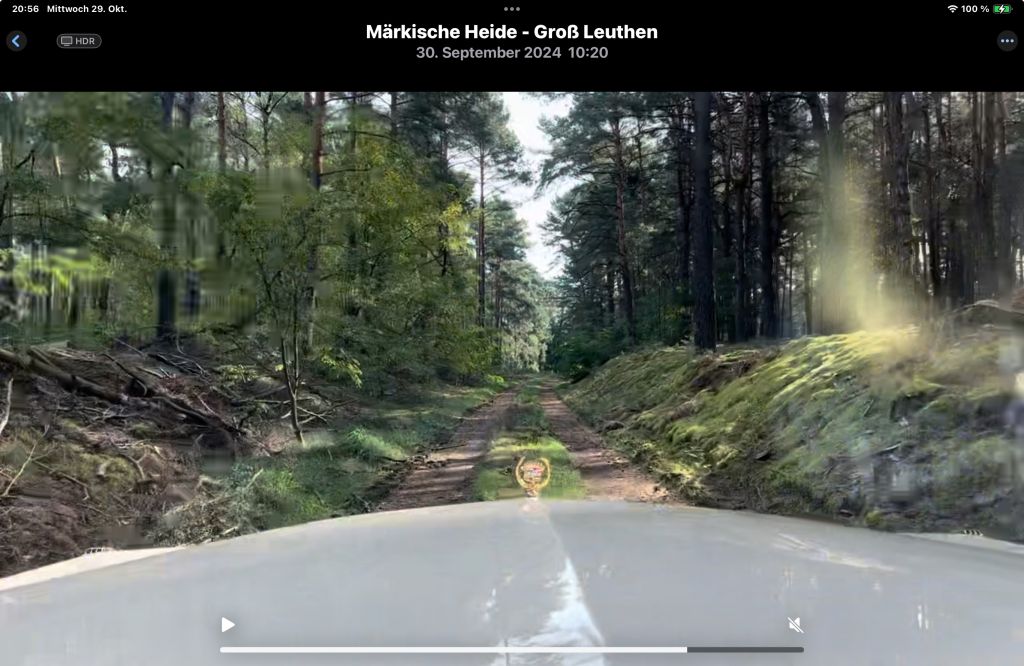This screenshot has height=666, width=1024.
Task: Tap the video progress bar
Action: [511, 649]
